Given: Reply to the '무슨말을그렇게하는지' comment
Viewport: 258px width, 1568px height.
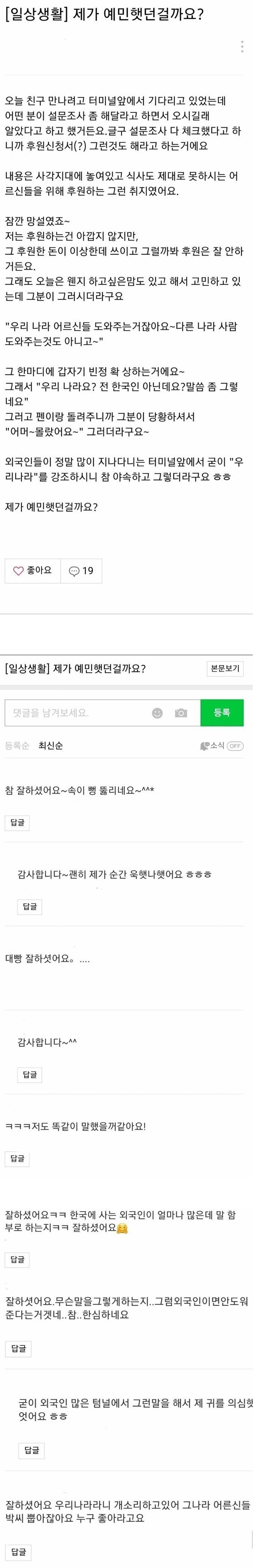Looking at the screenshot, I should tap(18, 1348).
